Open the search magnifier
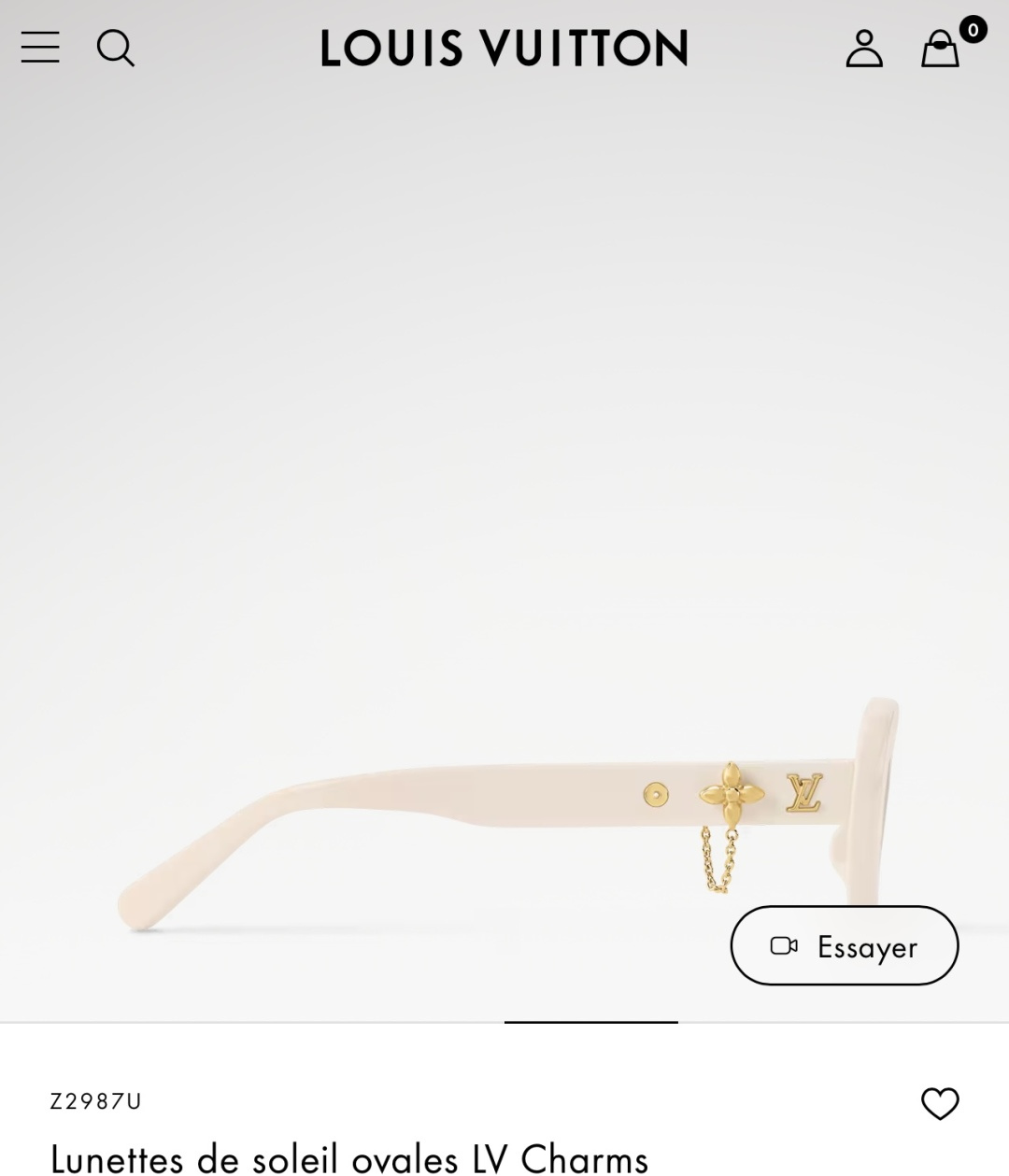This screenshot has width=1009, height=1176. click(116, 48)
